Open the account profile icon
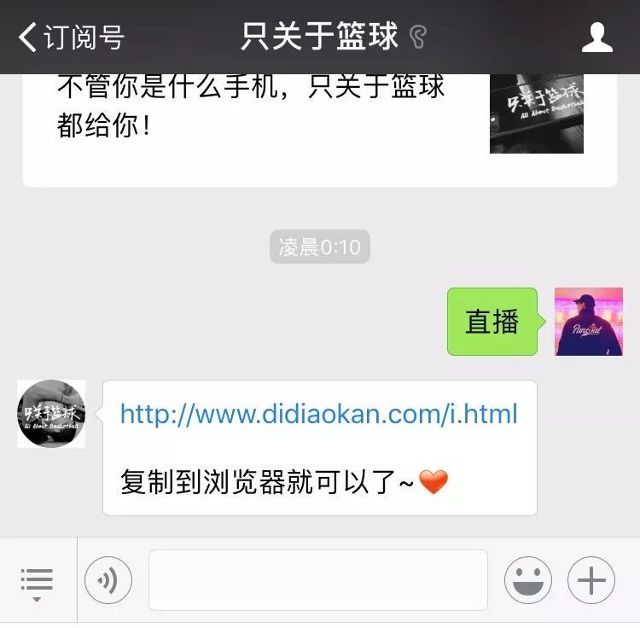 pos(597,38)
